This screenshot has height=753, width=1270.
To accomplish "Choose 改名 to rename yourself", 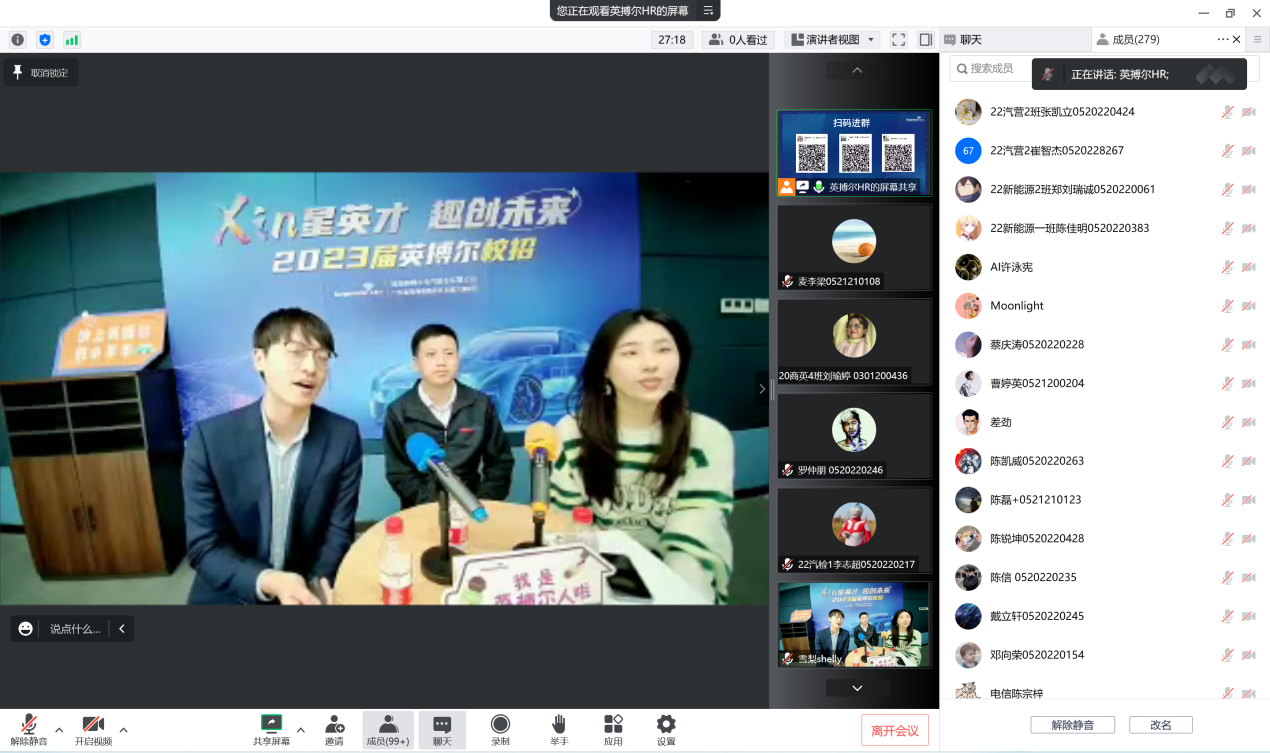I will click(1160, 725).
